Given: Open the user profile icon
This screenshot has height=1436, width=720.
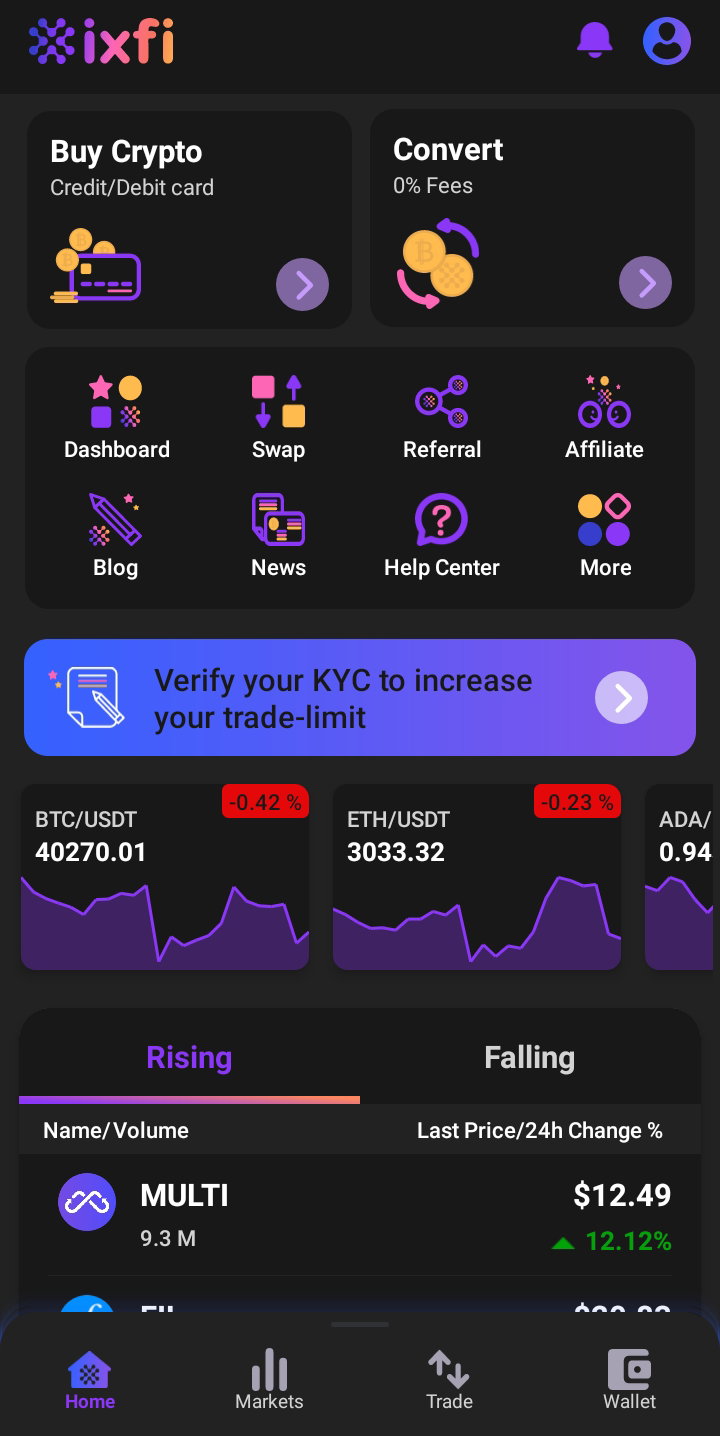Looking at the screenshot, I should [x=667, y=41].
